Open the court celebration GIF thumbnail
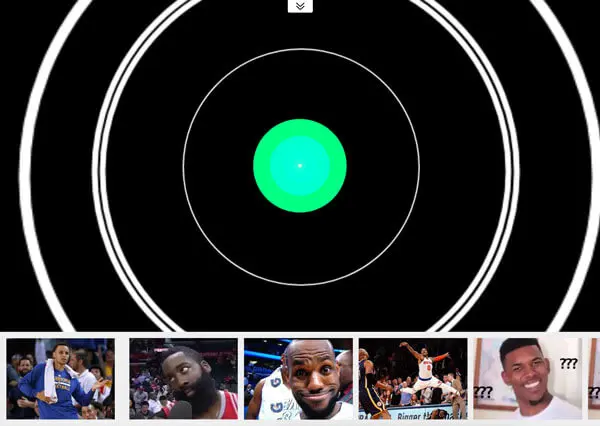Screen dimensions: 600x426 coord(412,378)
